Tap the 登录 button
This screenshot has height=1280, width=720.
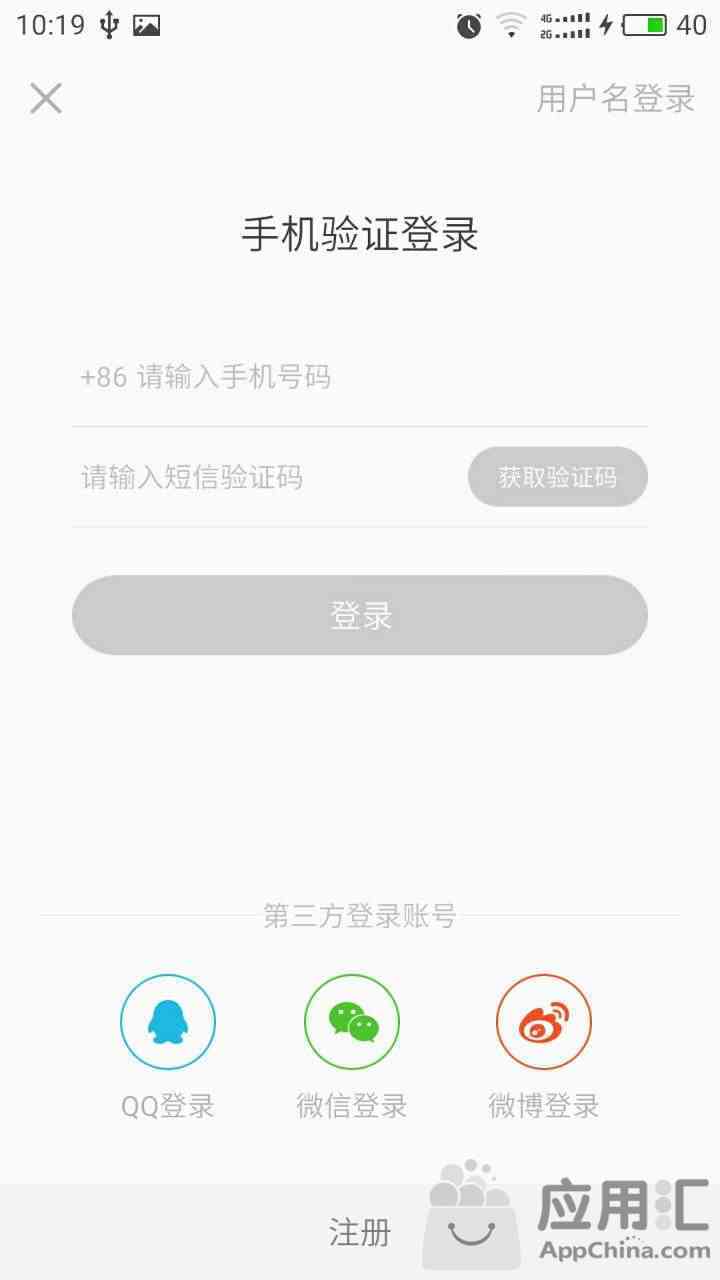[x=360, y=615]
